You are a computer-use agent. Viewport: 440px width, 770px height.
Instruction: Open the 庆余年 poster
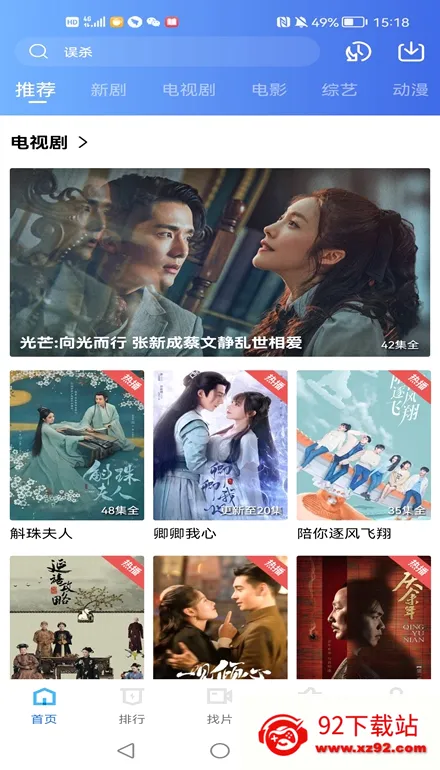364,617
